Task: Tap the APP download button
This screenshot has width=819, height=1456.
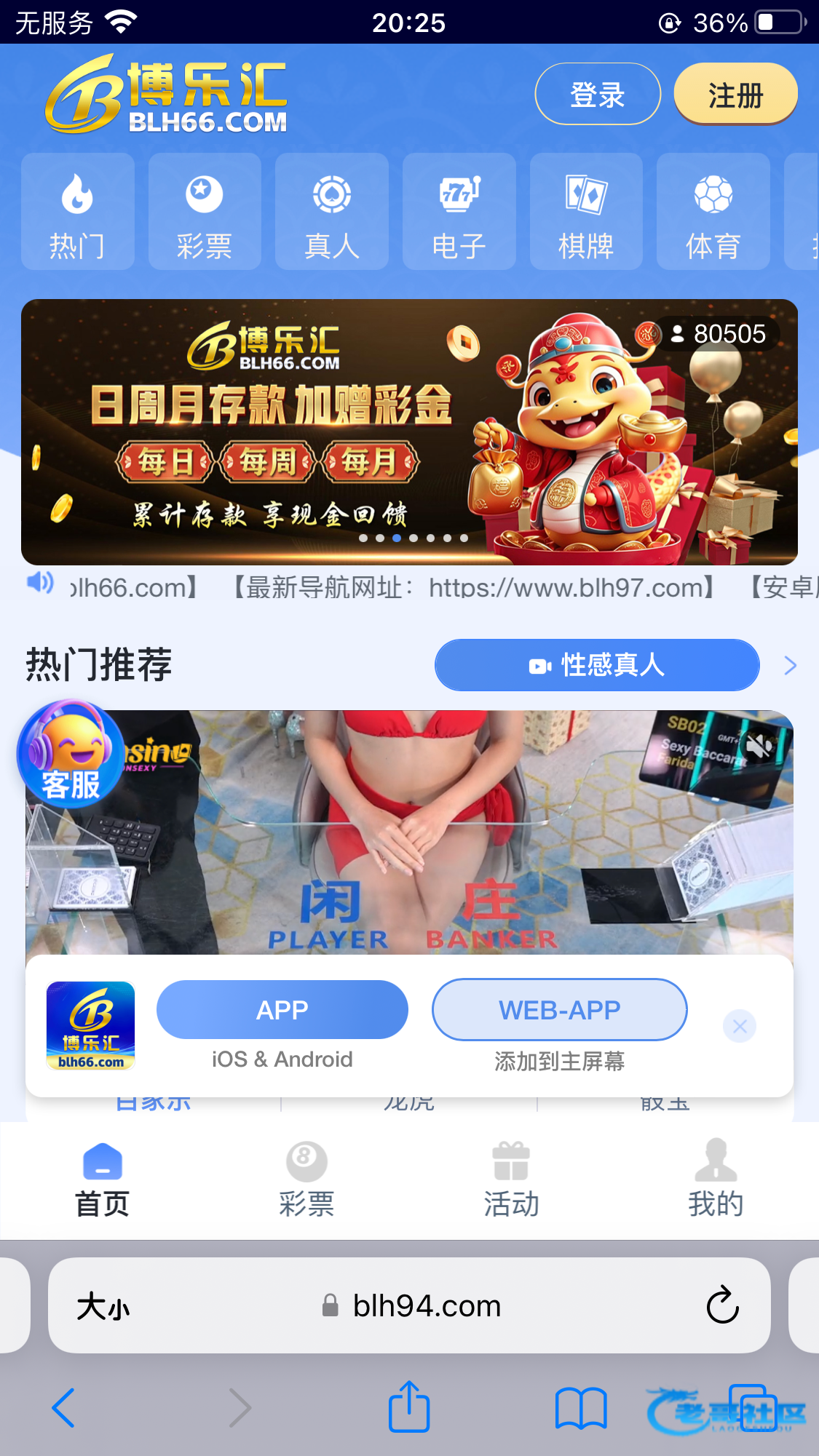Action: (x=282, y=1010)
